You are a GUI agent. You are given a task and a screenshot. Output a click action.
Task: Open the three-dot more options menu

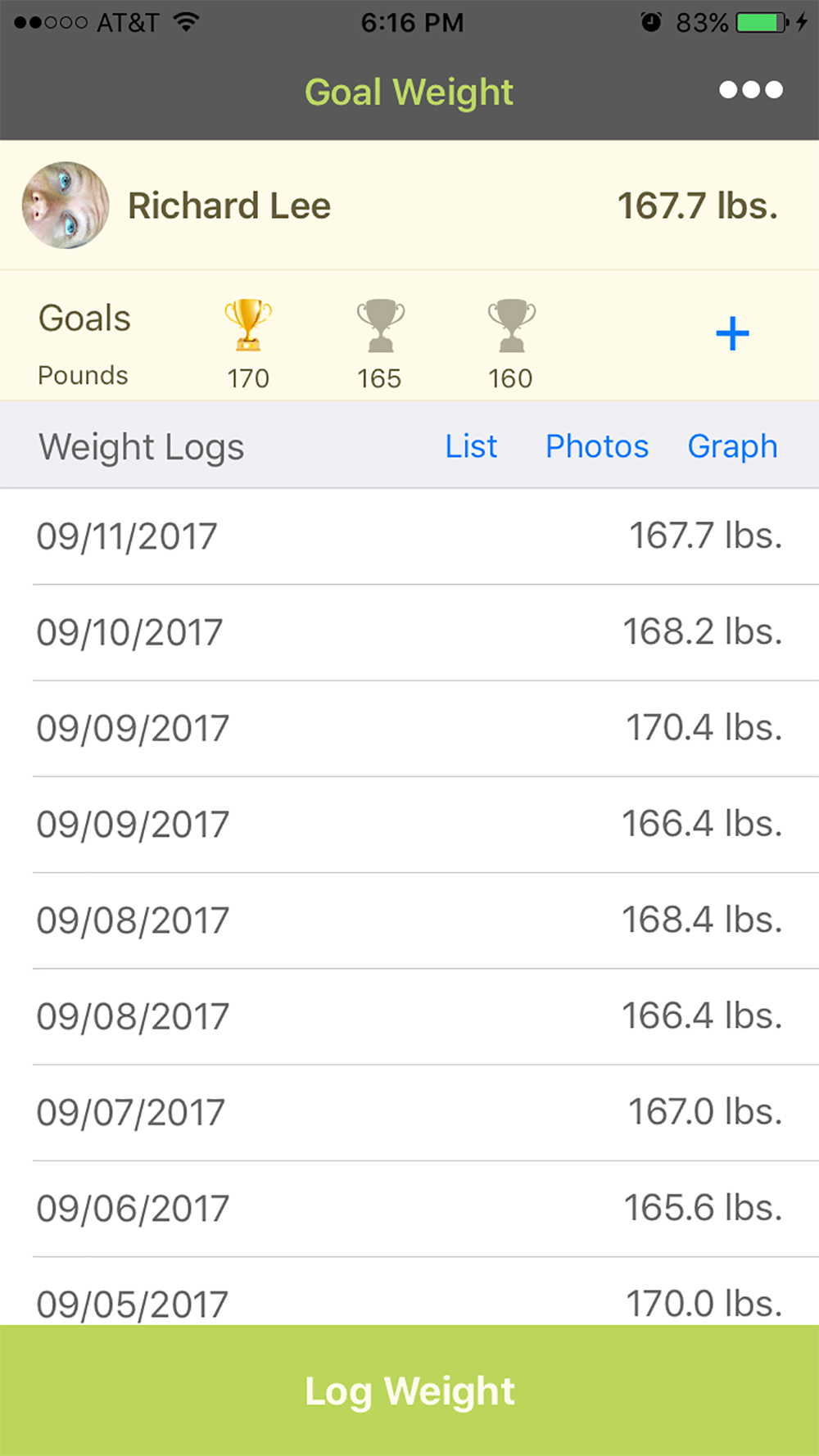point(750,90)
